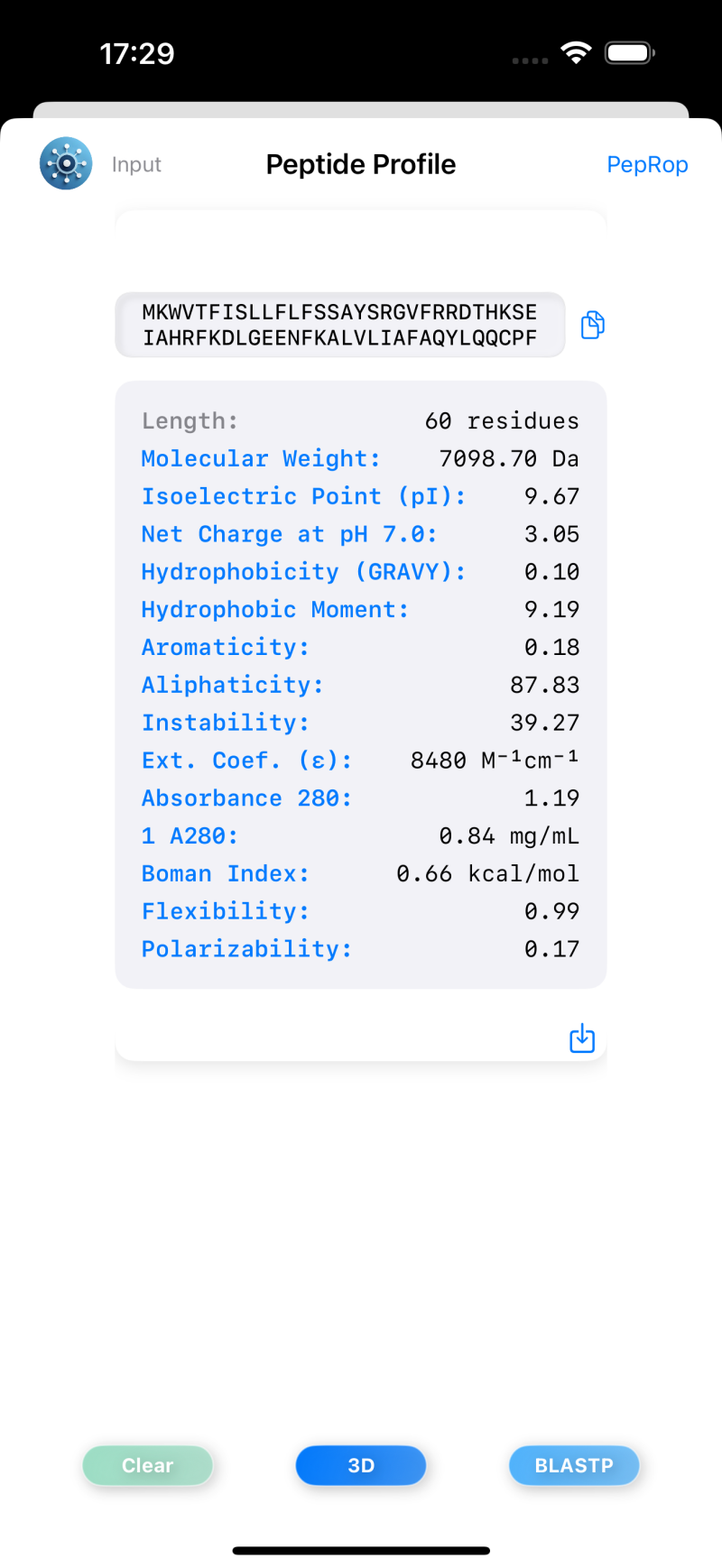Screen dimensions: 722x1568
Task: Clear the current peptide
Action: coord(148,1465)
